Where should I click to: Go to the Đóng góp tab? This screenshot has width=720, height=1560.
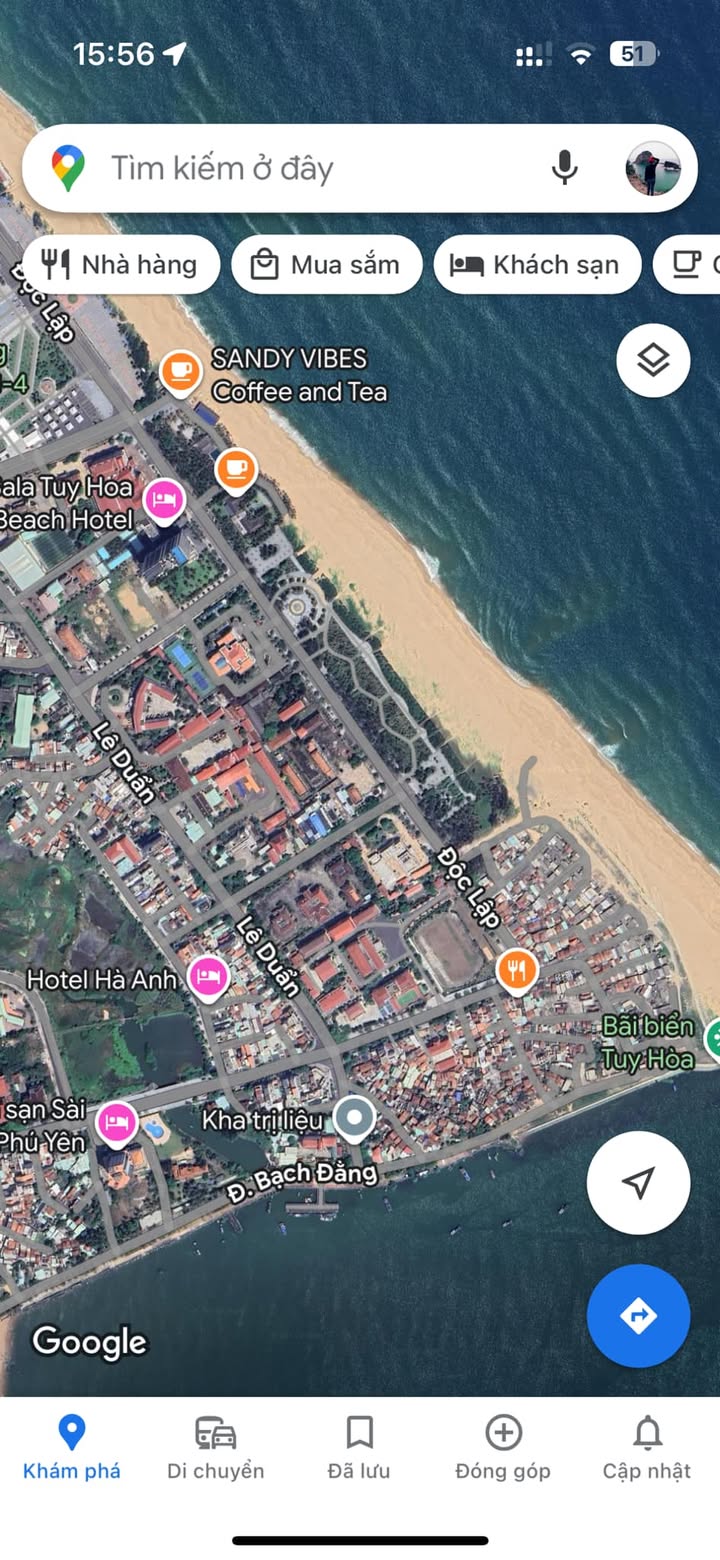[503, 1448]
